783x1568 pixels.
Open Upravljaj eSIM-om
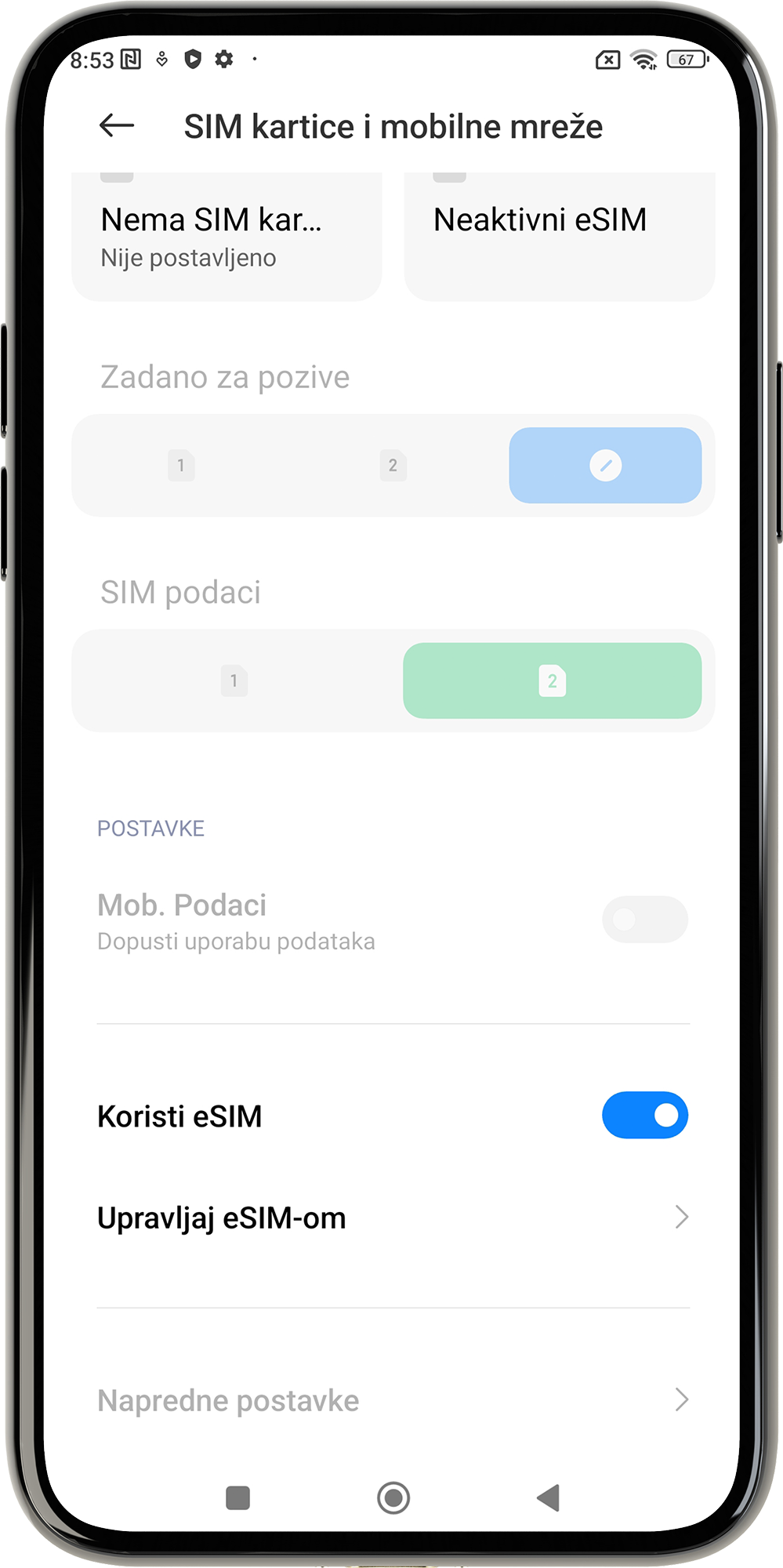[392, 1218]
